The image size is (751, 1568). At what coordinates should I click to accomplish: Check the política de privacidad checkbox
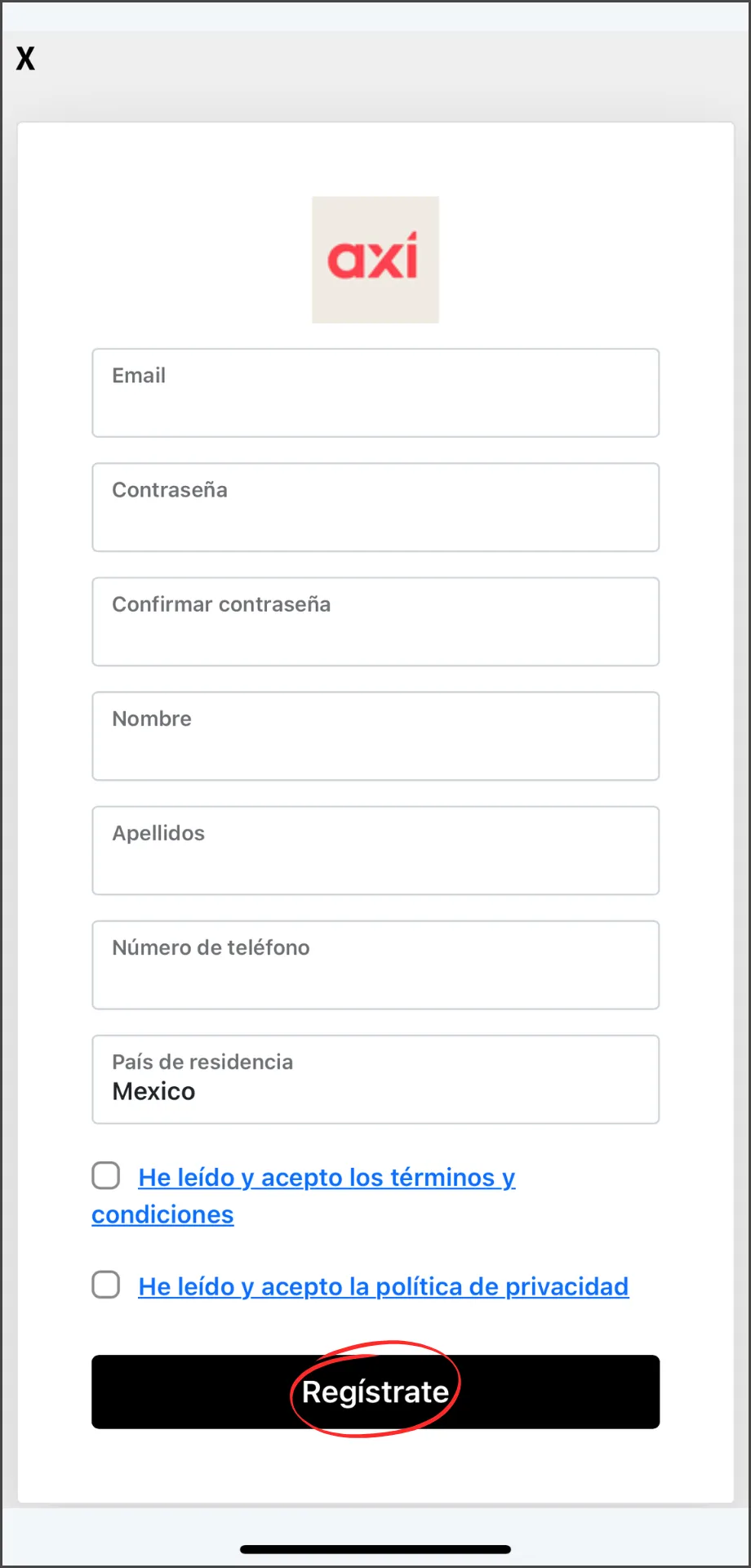coord(106,1285)
